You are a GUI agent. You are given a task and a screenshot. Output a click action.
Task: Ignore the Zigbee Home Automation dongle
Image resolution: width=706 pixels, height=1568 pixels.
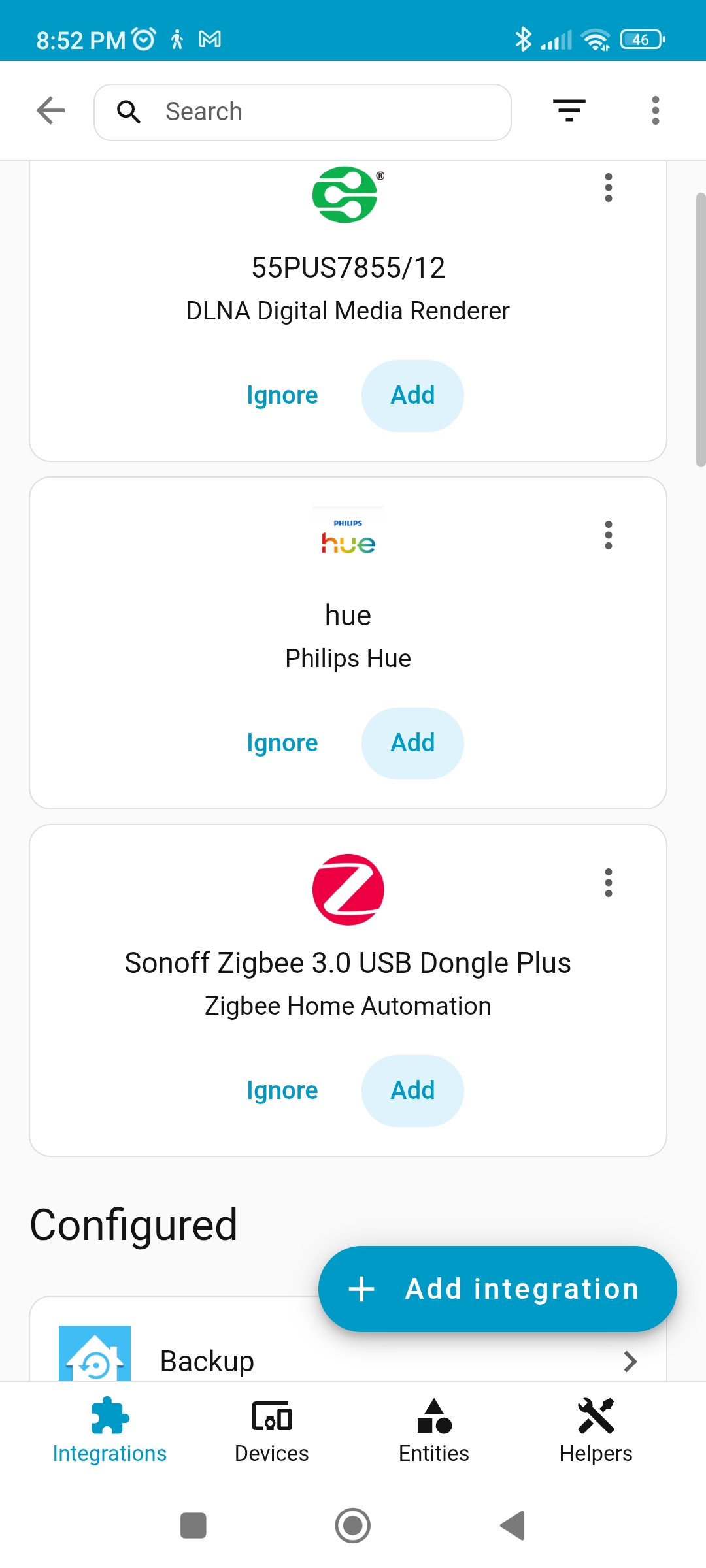(x=282, y=1091)
